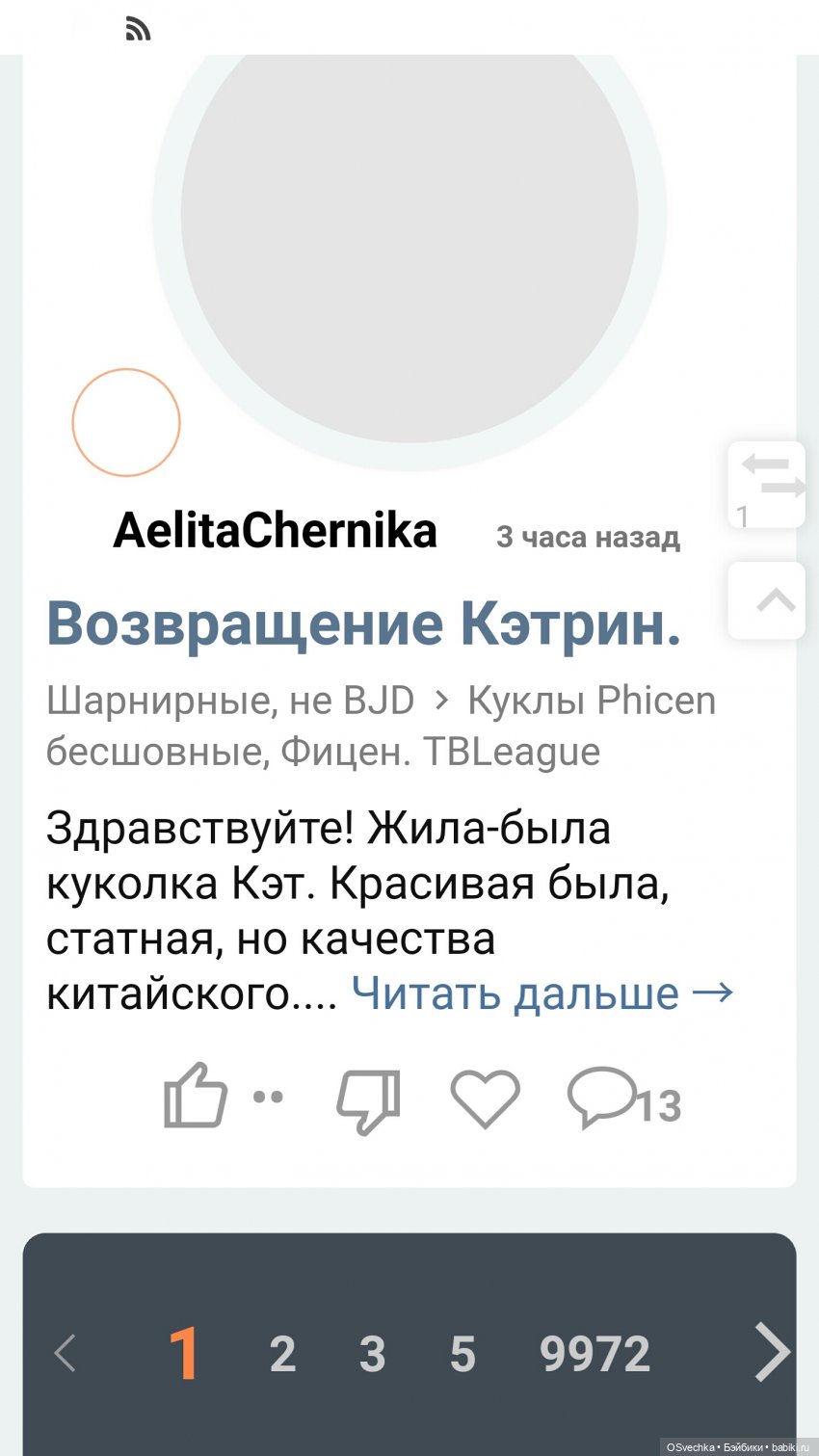Dislike the post with thumbs down
This screenshot has width=819, height=1456.
coord(368,1099)
